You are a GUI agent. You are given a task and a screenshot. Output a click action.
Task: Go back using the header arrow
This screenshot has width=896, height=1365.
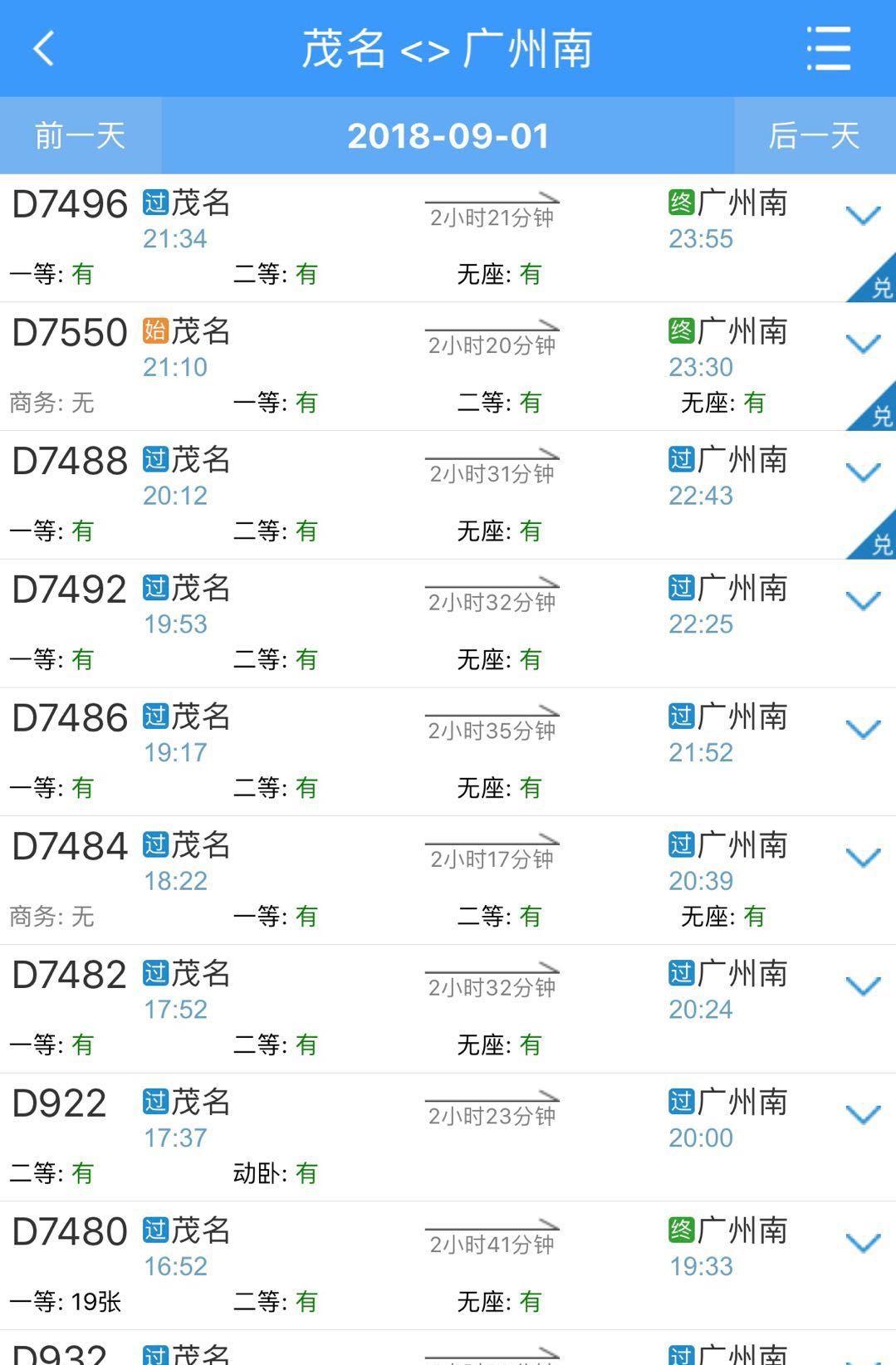click(43, 48)
